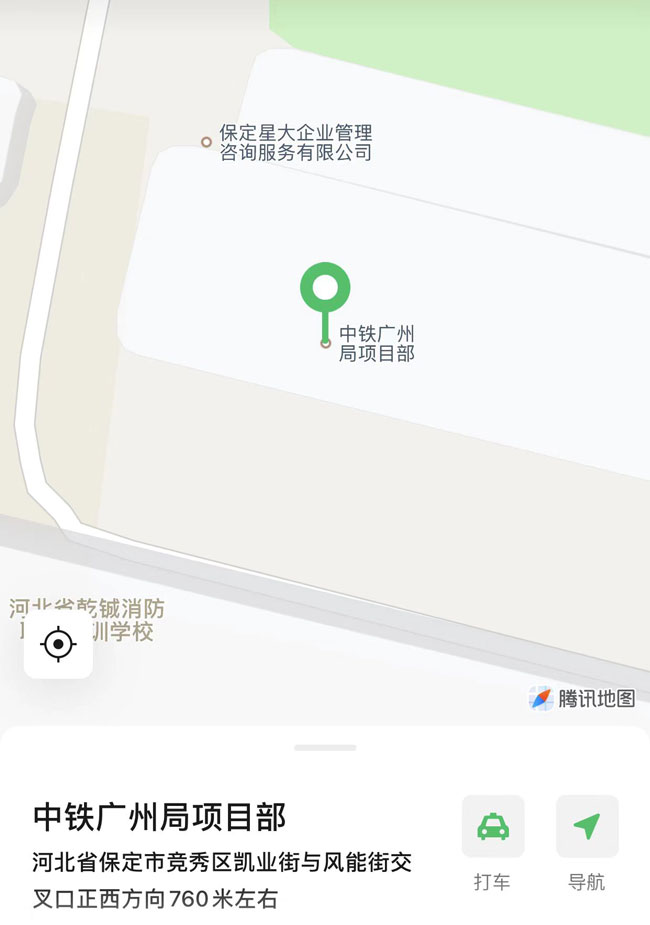Tap the green location pin on the map

pos(325,289)
